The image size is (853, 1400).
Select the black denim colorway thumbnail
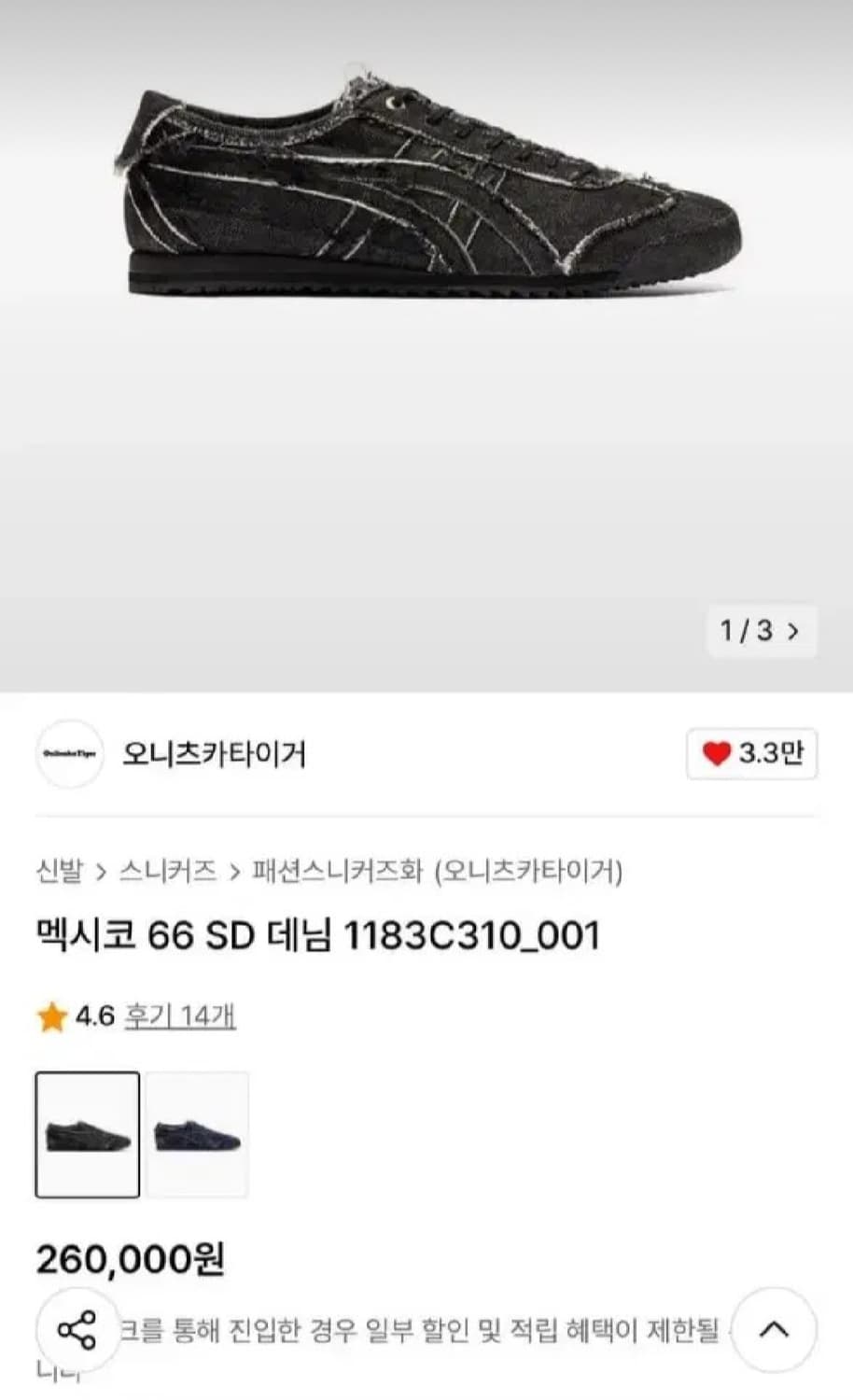(x=87, y=1132)
